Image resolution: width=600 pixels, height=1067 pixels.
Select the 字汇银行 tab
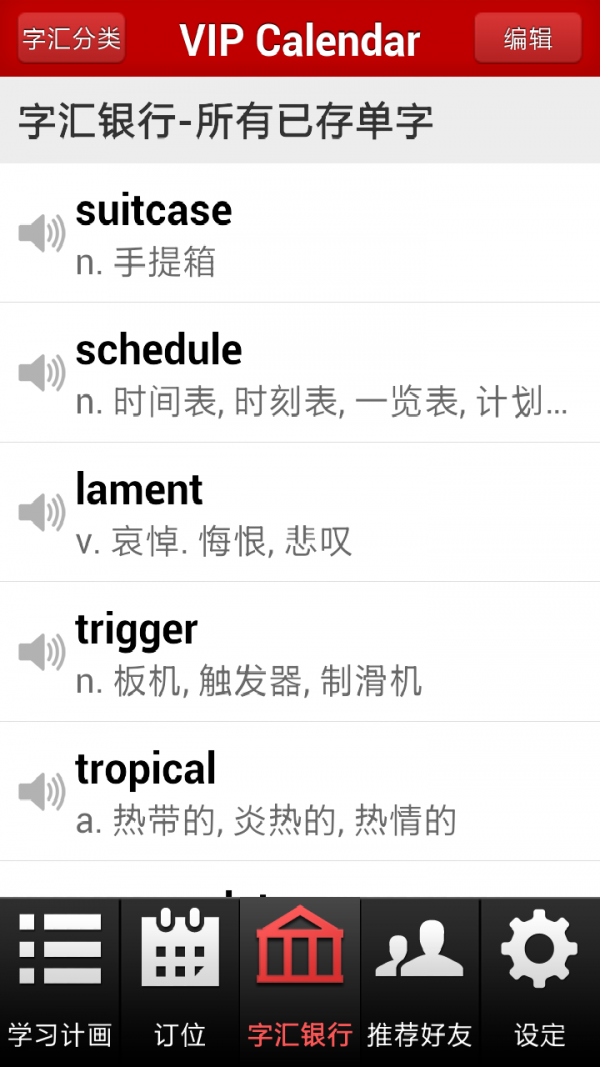click(300, 982)
